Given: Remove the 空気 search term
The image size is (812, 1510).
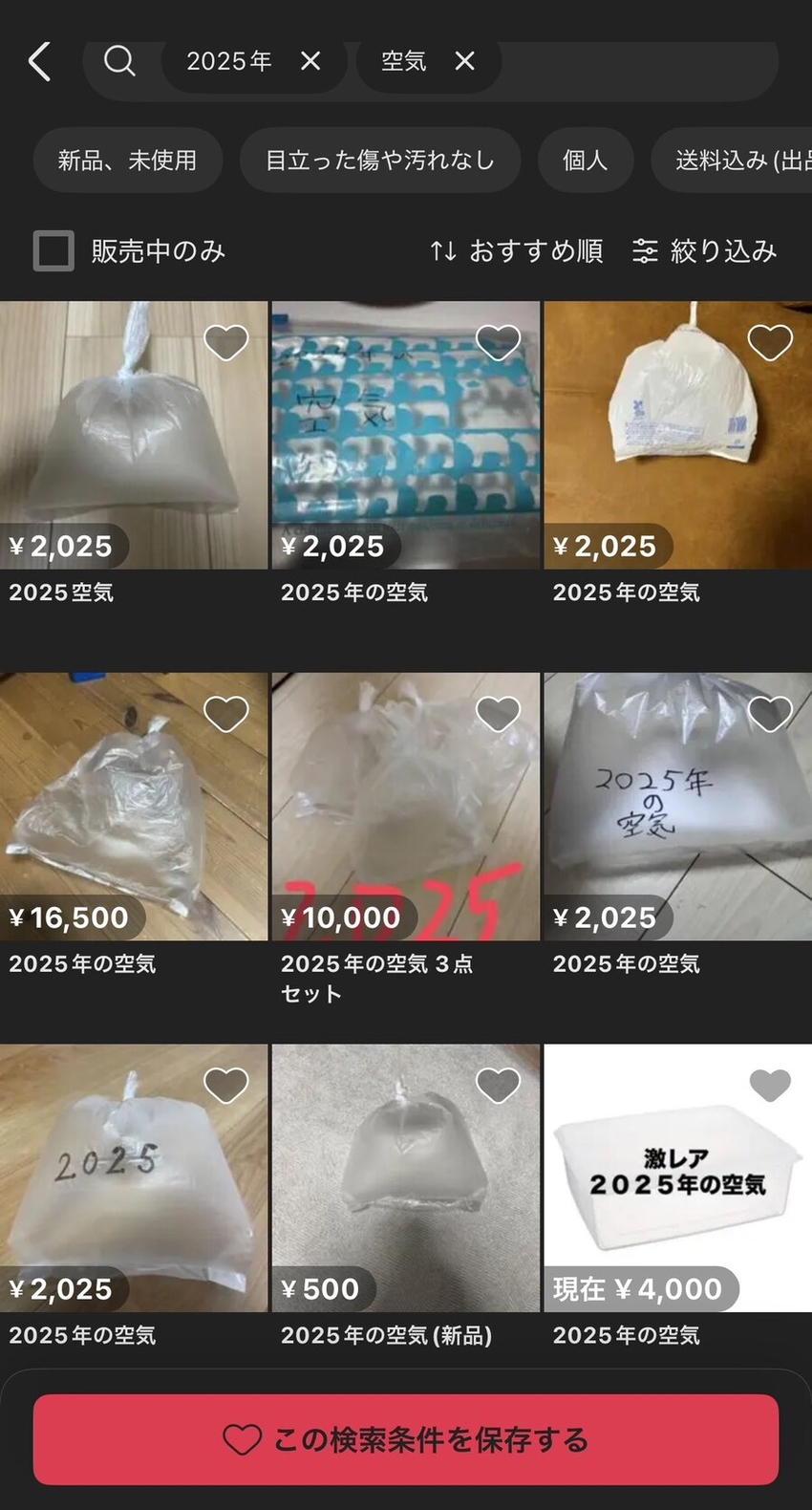Looking at the screenshot, I should (x=465, y=62).
